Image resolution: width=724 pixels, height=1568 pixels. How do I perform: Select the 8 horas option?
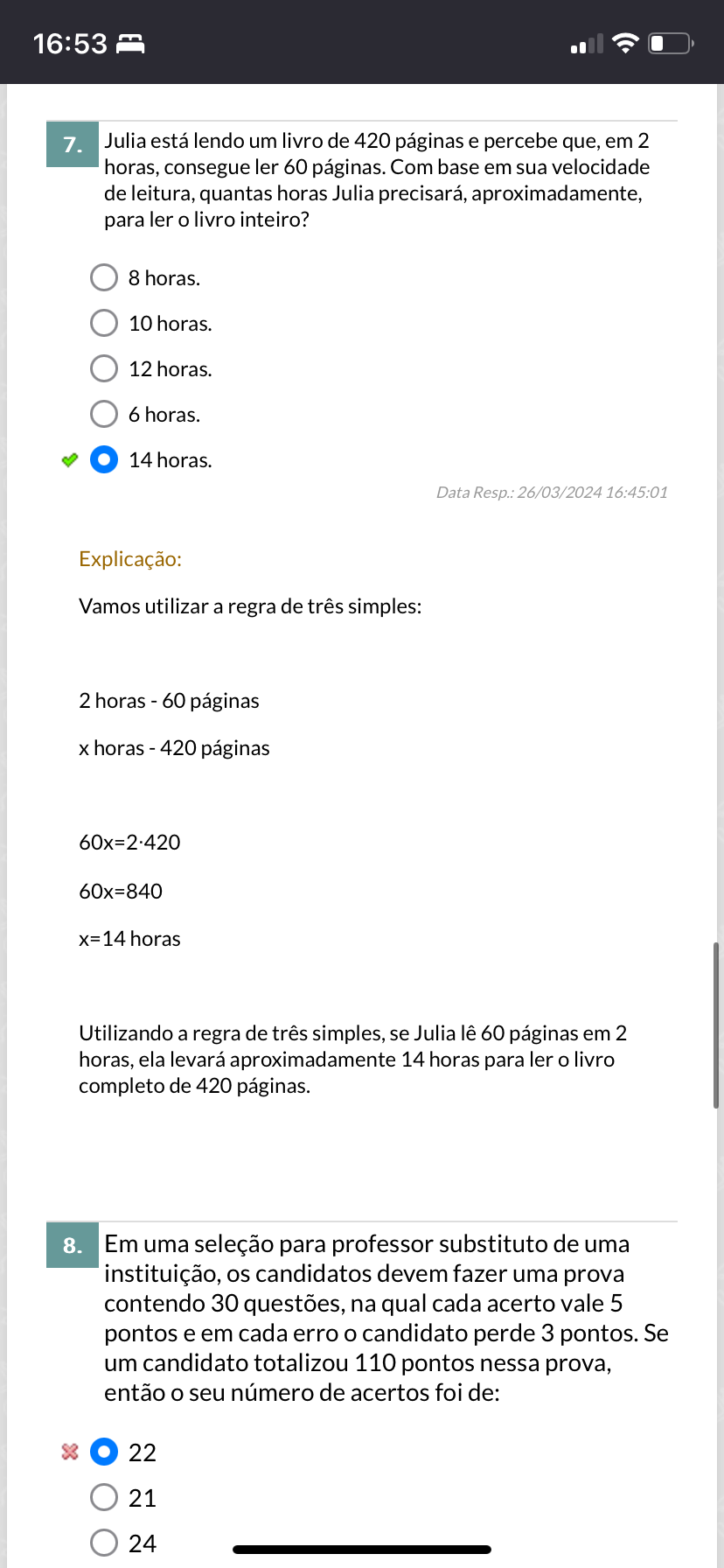pos(104,277)
